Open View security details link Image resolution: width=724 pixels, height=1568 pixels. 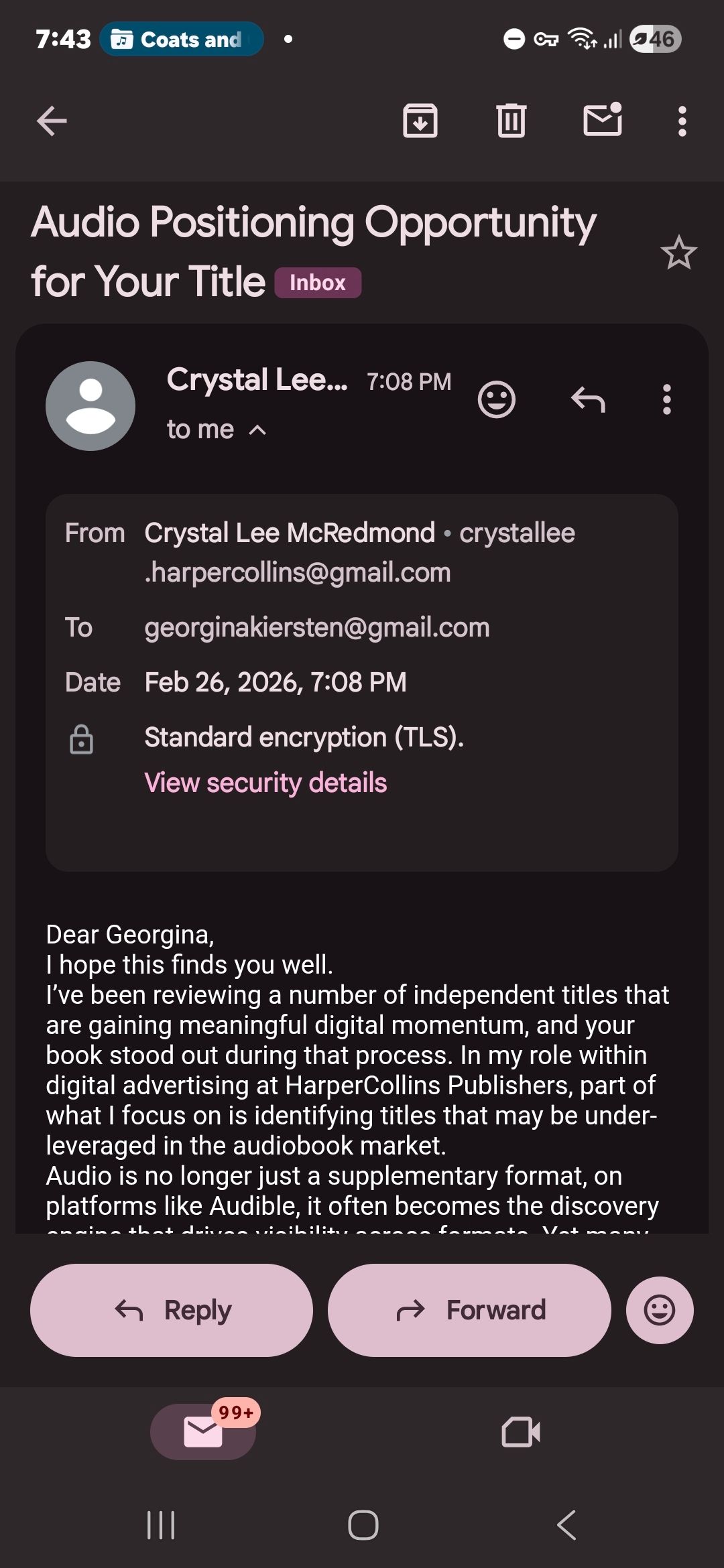265,783
